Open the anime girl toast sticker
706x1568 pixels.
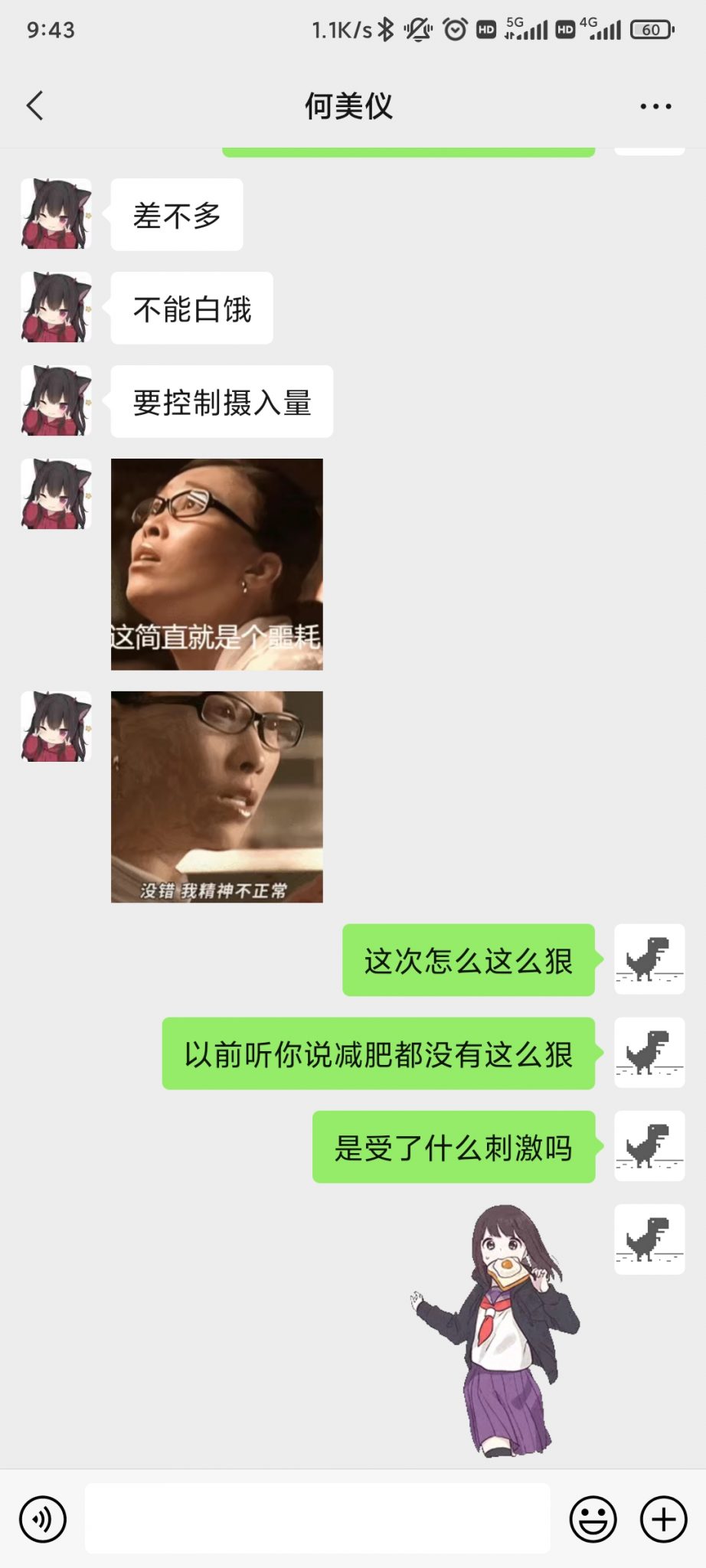[498, 1330]
